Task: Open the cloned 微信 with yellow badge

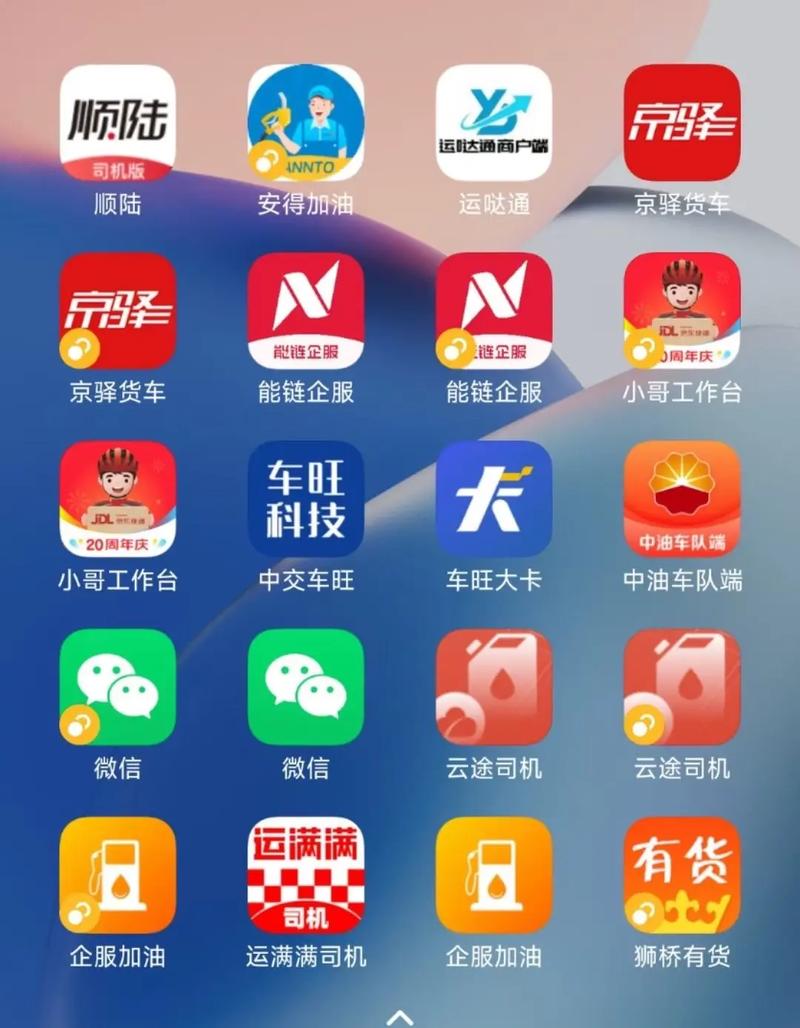Action: [118, 687]
